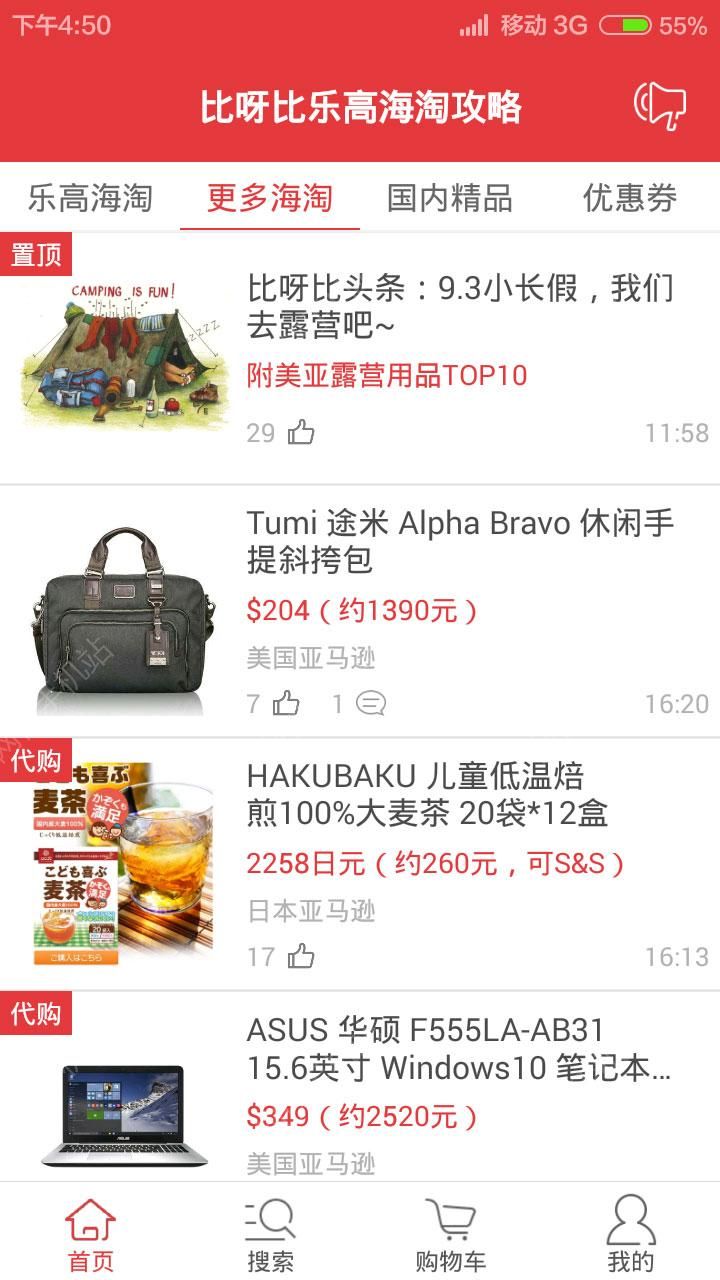Viewport: 720px width, 1280px height.
Task: Select the 更多海淘 tab
Action: pyautogui.click(x=270, y=198)
